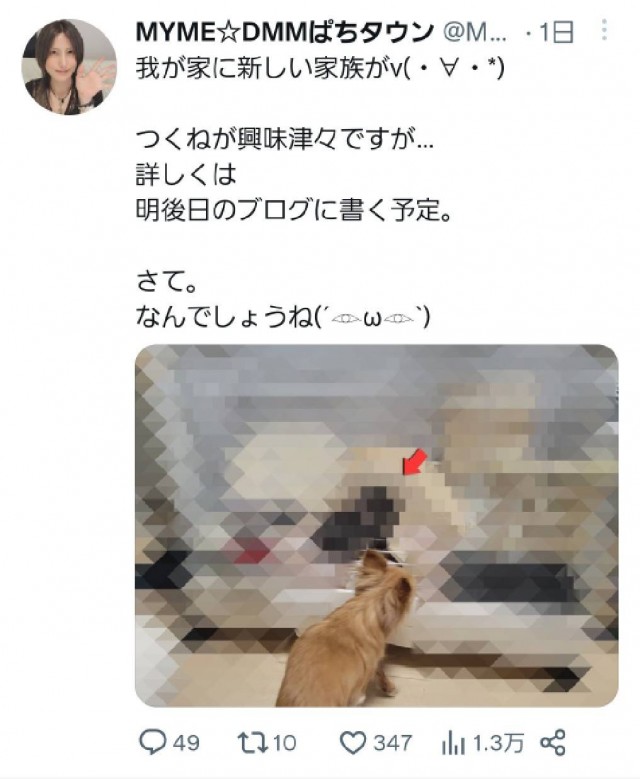Open the MYME☆DMMぱちタウン account name
640x779 pixels.
point(284,33)
